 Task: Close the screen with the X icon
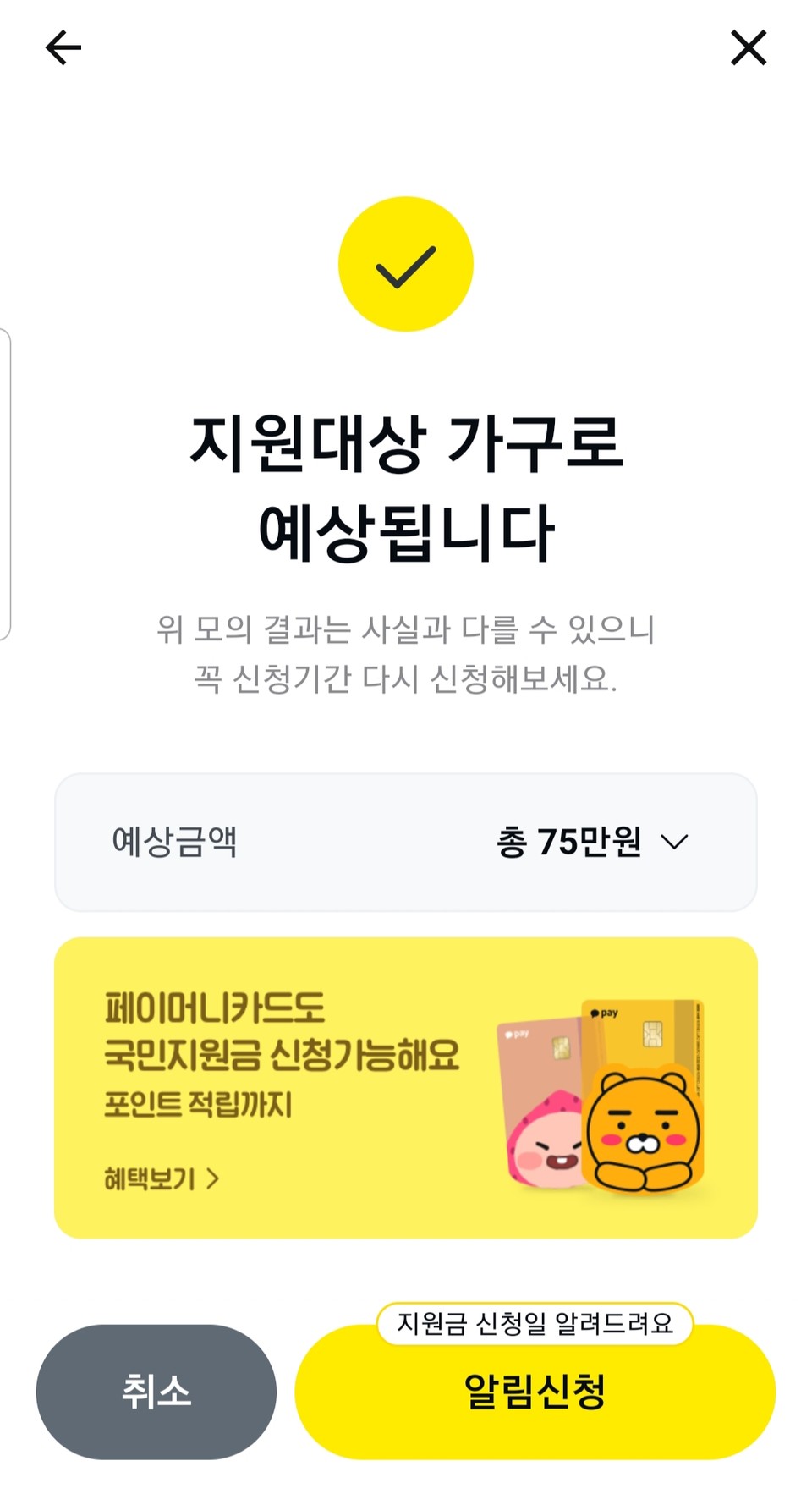[x=749, y=47]
